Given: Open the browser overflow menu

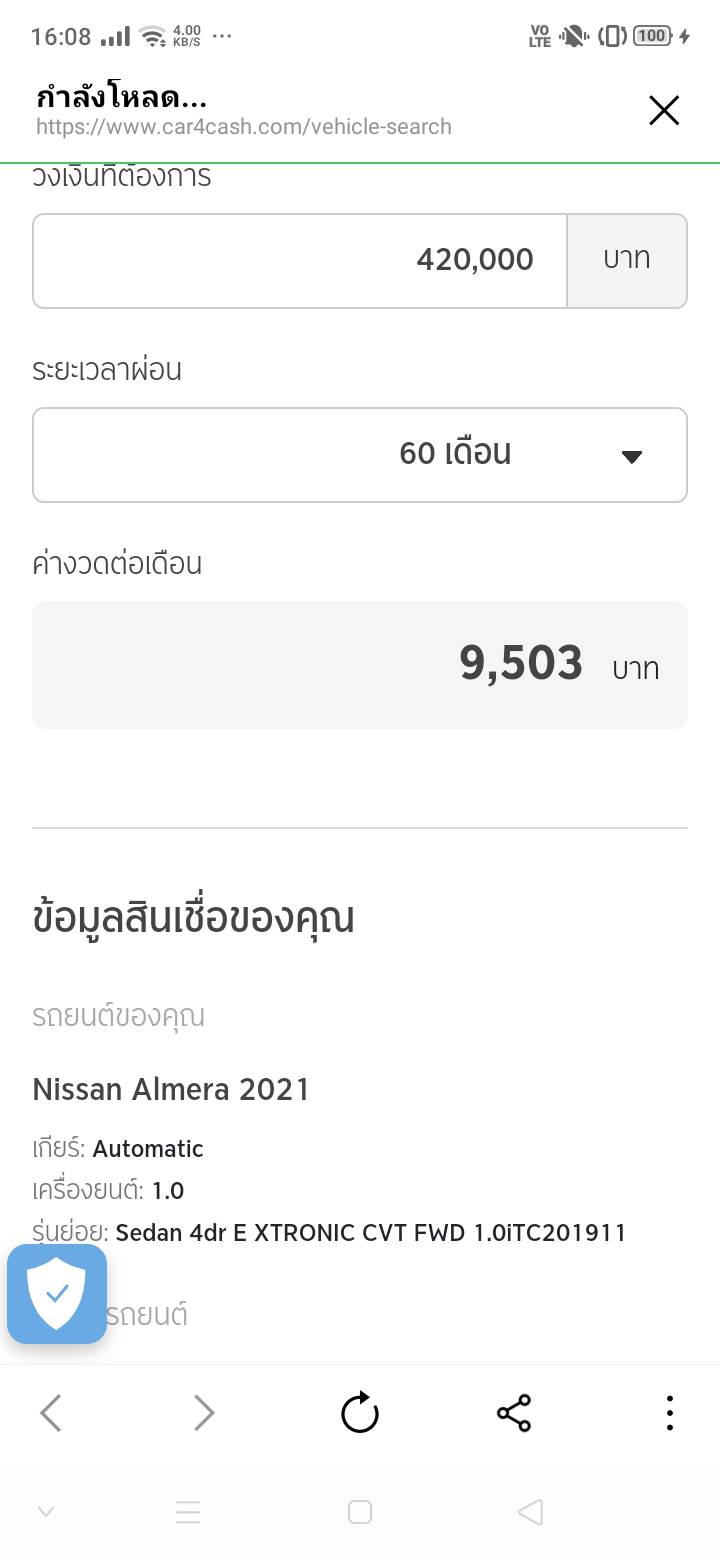Looking at the screenshot, I should coord(669,1413).
